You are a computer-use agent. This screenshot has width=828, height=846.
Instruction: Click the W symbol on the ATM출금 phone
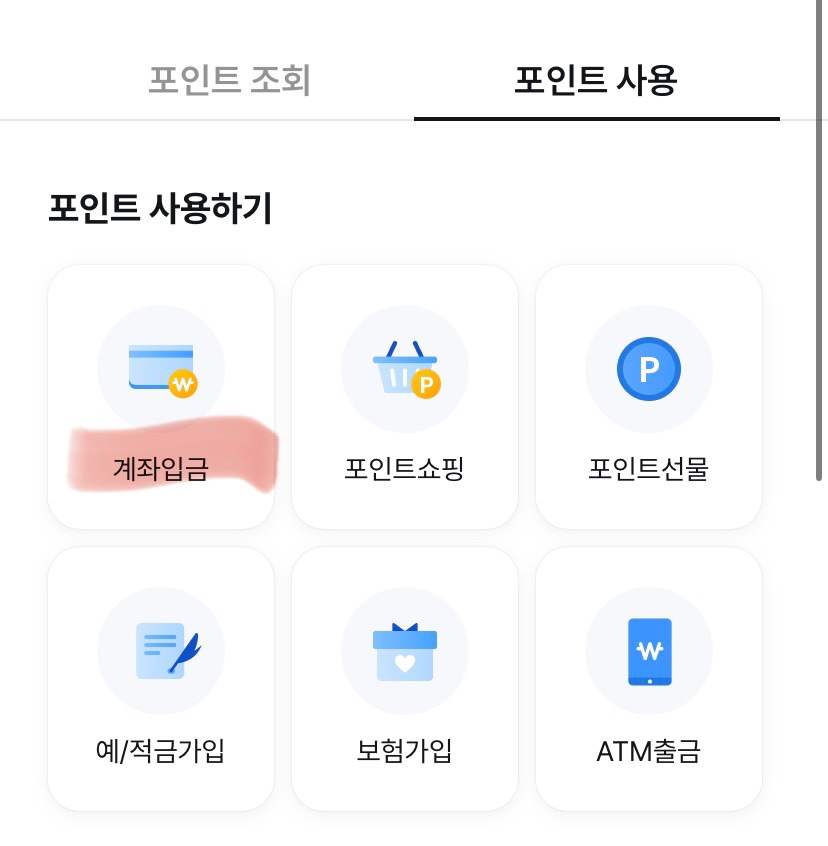coord(648,650)
